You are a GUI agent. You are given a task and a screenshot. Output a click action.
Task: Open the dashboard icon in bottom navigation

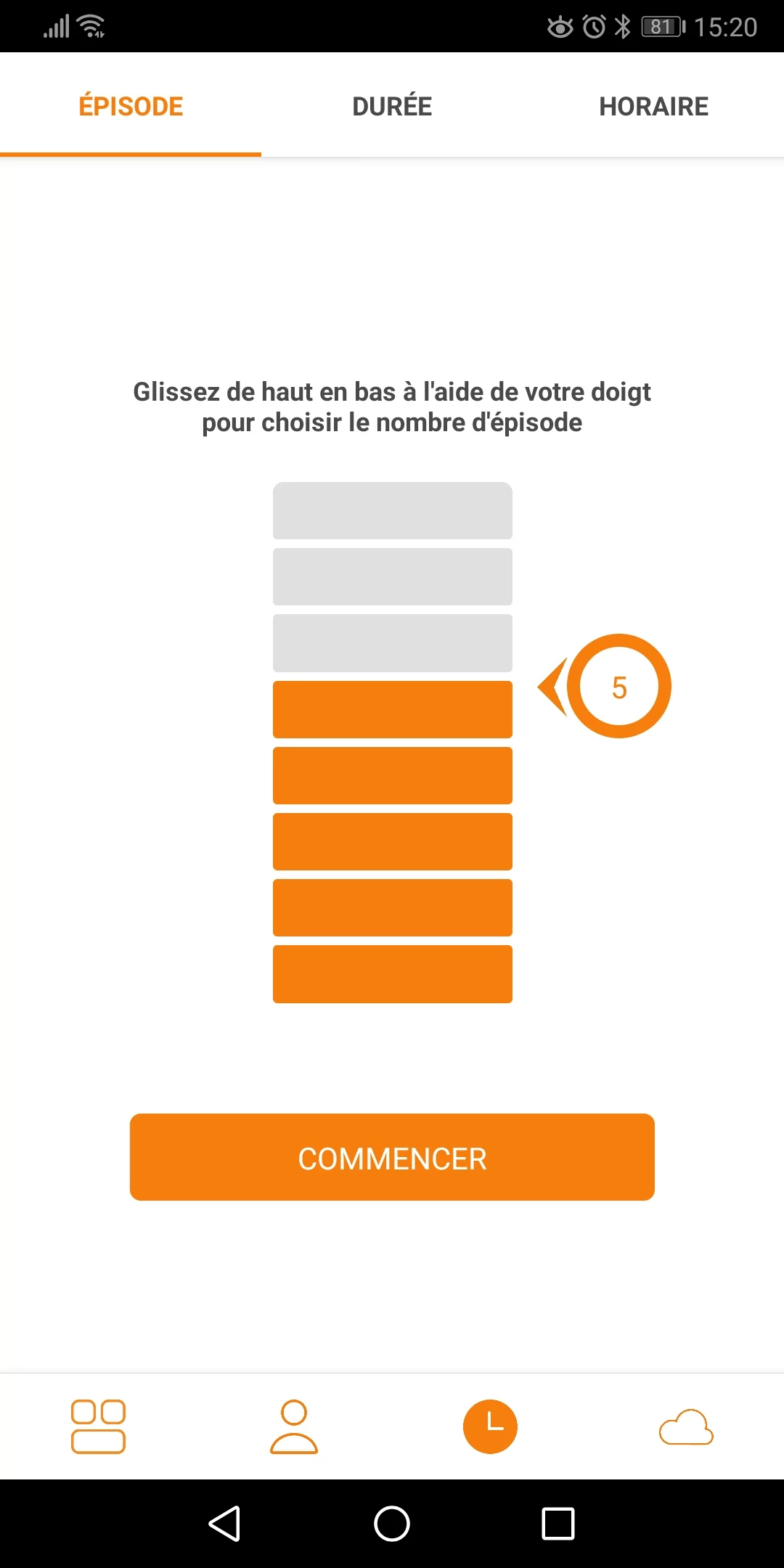pos(98,1426)
